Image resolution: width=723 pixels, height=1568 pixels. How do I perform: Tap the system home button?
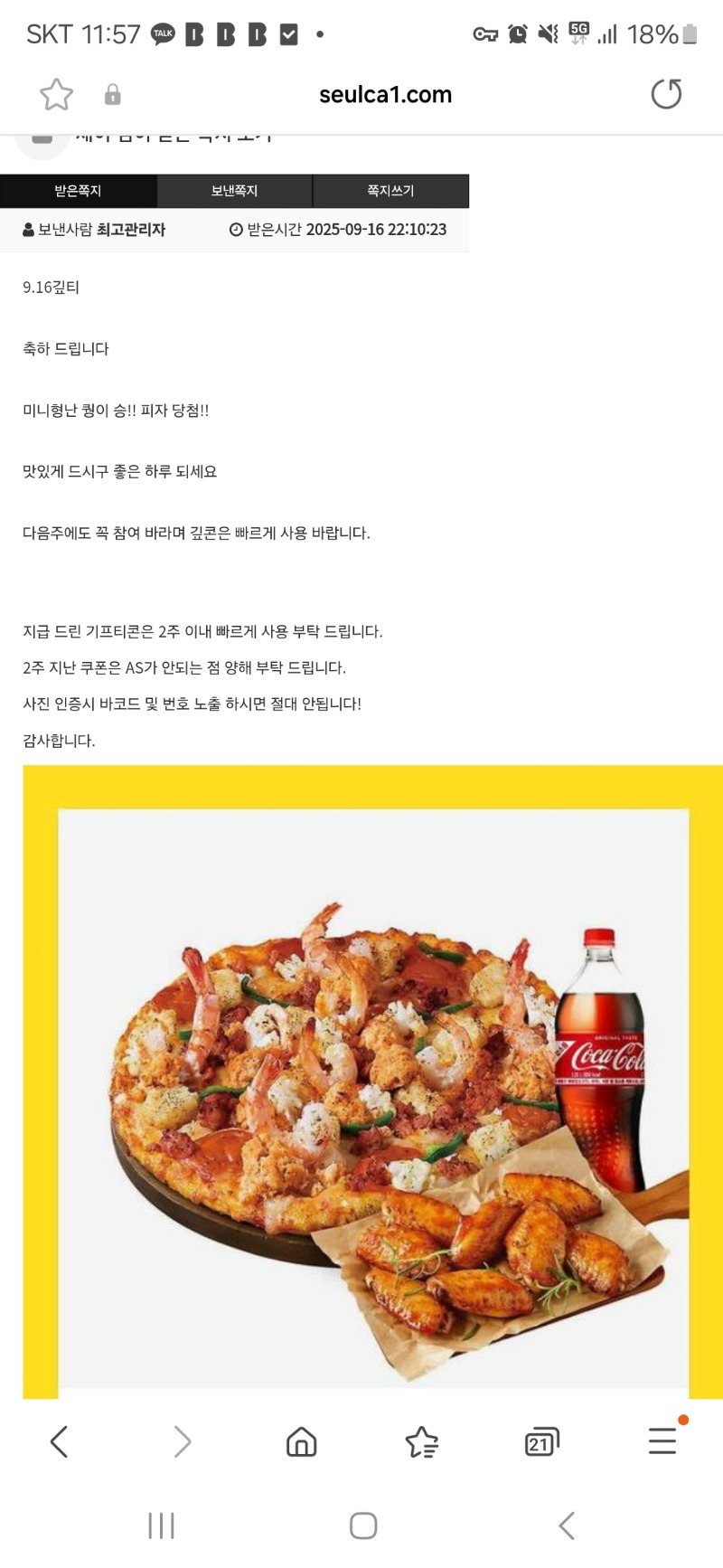363,1525
